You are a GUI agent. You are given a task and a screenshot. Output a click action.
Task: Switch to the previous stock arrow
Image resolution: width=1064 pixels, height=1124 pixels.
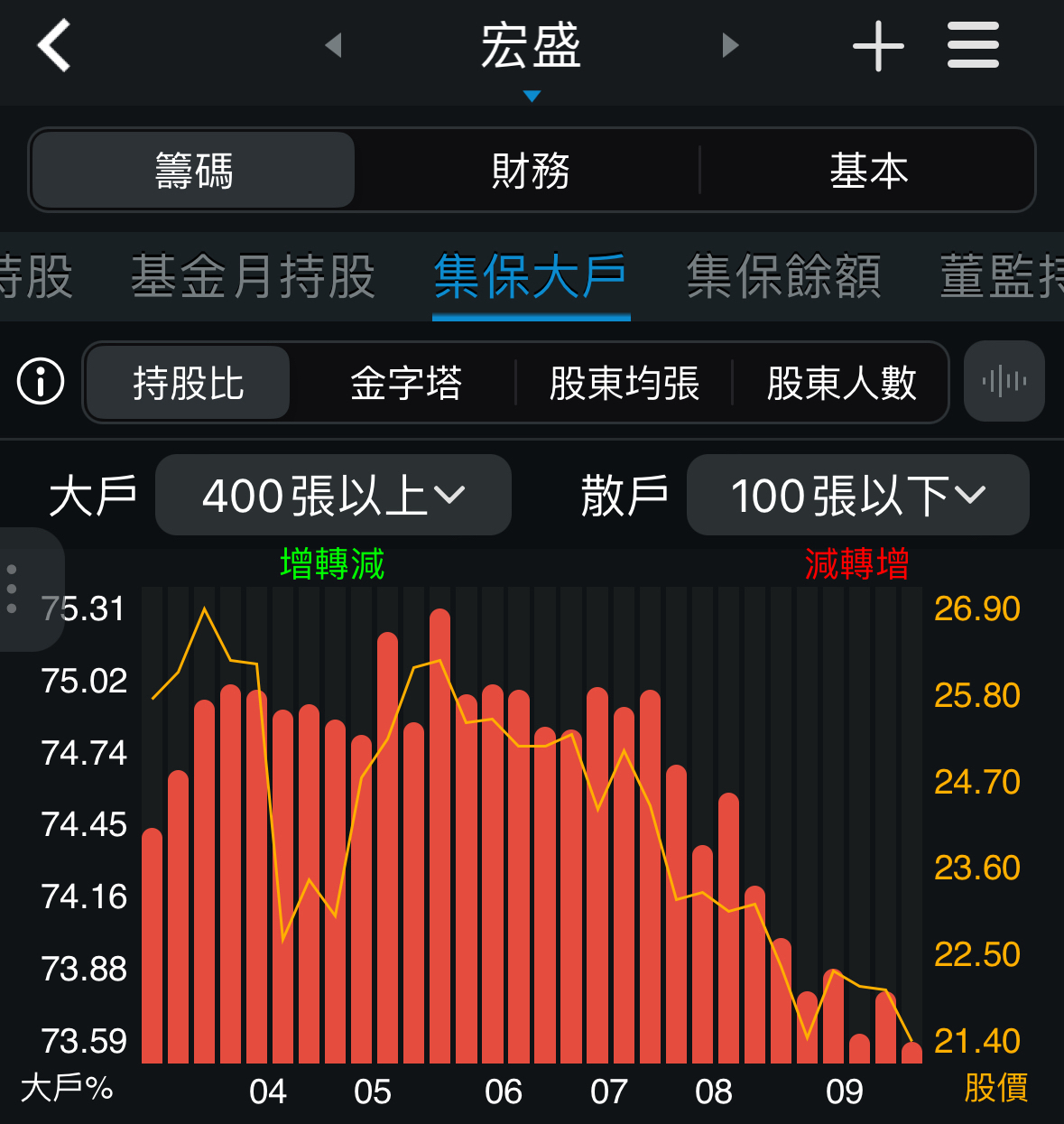click(x=334, y=45)
